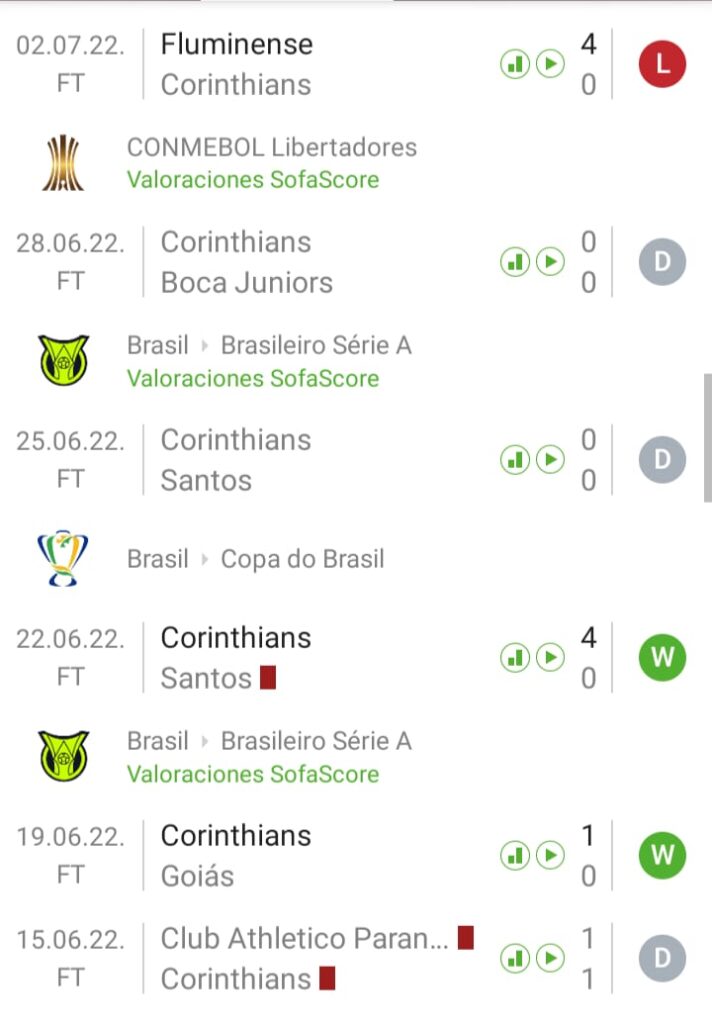View statistics icon for the Boca Juniors match
Screen dimensions: 712x1024
click(515, 263)
